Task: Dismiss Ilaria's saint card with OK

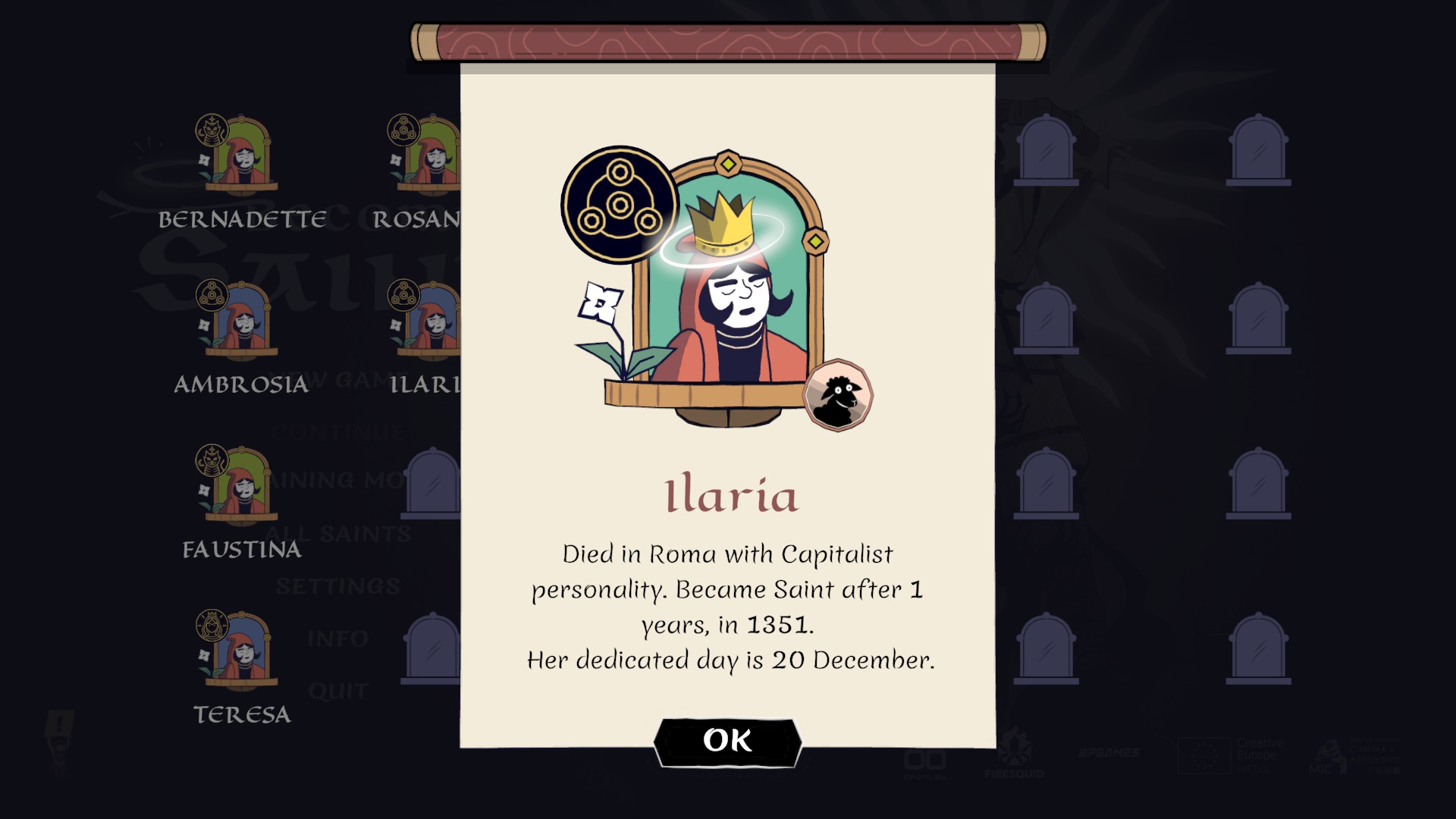Action: 727,741
